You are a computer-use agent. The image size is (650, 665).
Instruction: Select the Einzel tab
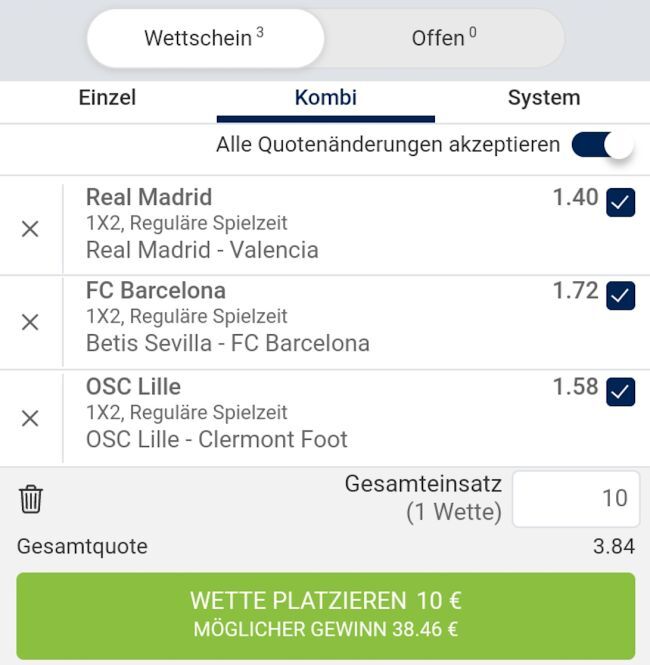click(x=107, y=98)
